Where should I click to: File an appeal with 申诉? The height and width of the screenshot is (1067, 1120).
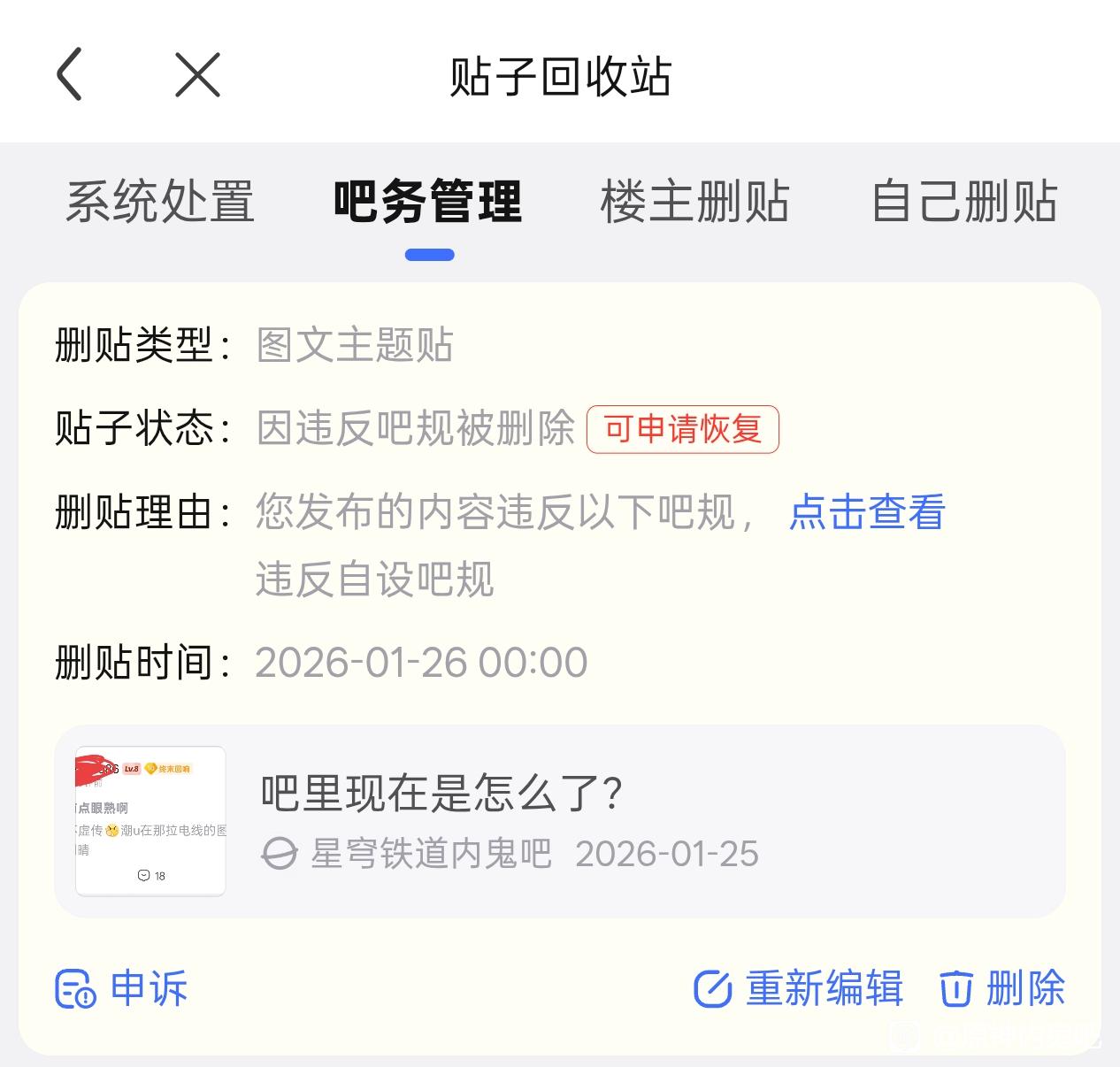pyautogui.click(x=122, y=988)
